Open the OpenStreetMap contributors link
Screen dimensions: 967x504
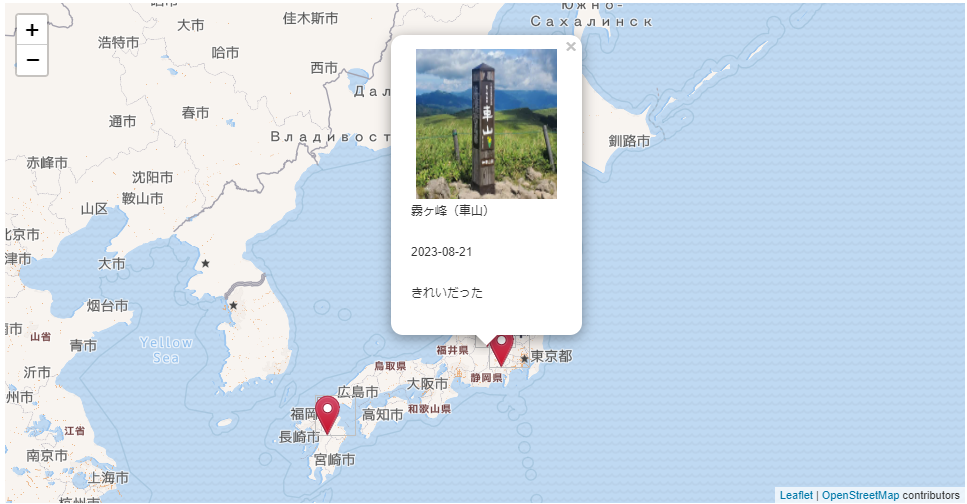click(860, 495)
